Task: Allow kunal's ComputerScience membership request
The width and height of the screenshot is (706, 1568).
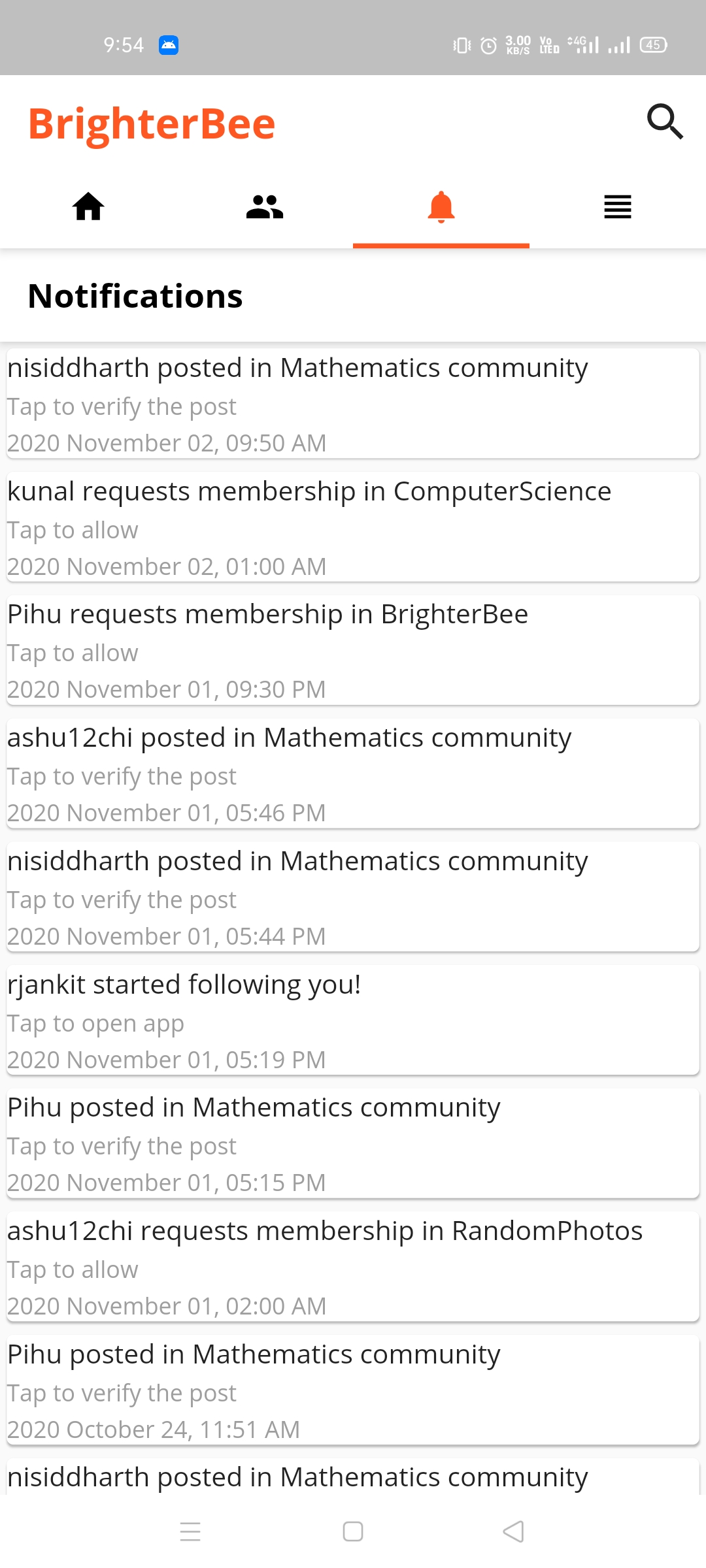Action: pos(353,527)
